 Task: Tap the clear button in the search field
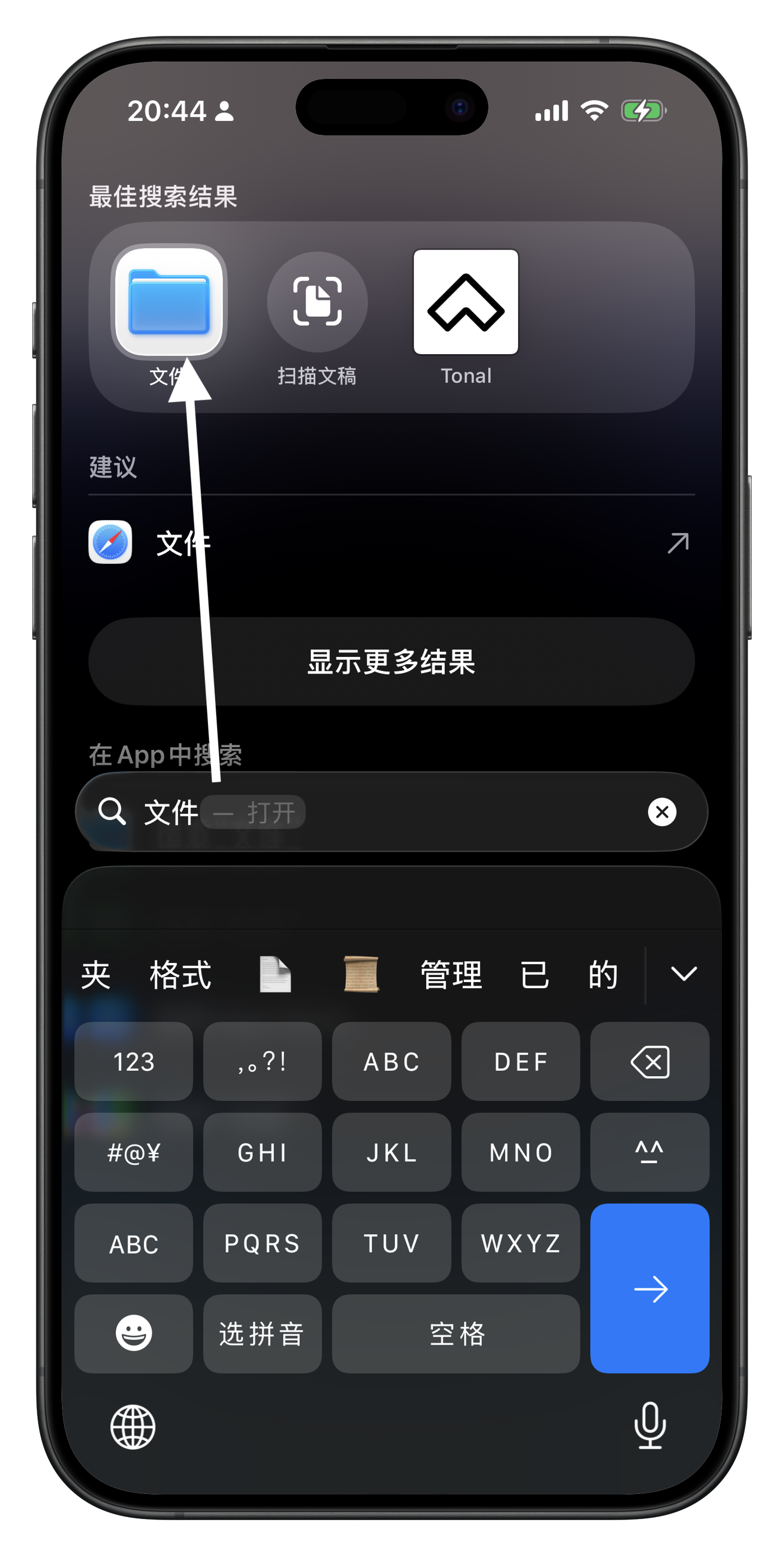click(663, 812)
